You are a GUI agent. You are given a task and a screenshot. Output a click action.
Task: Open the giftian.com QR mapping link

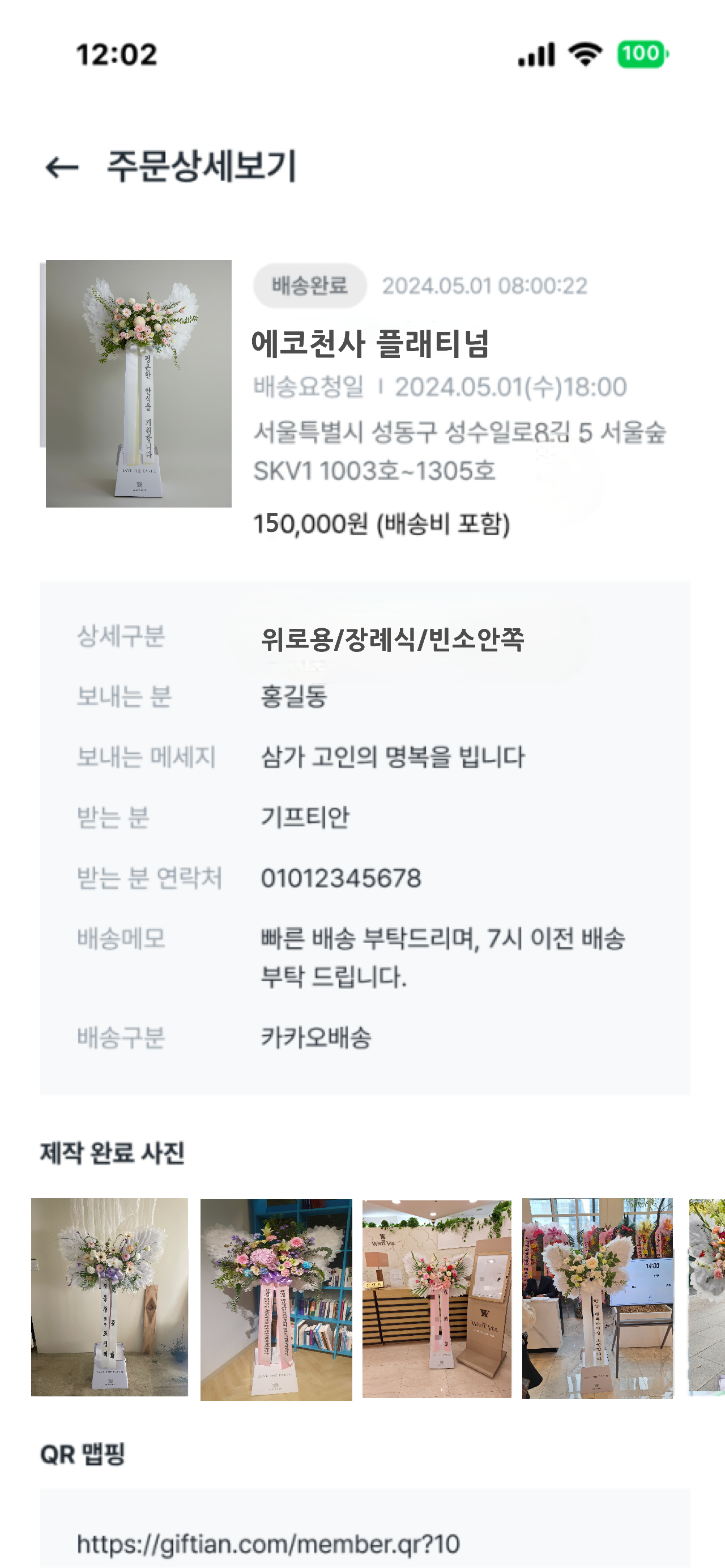268,1544
